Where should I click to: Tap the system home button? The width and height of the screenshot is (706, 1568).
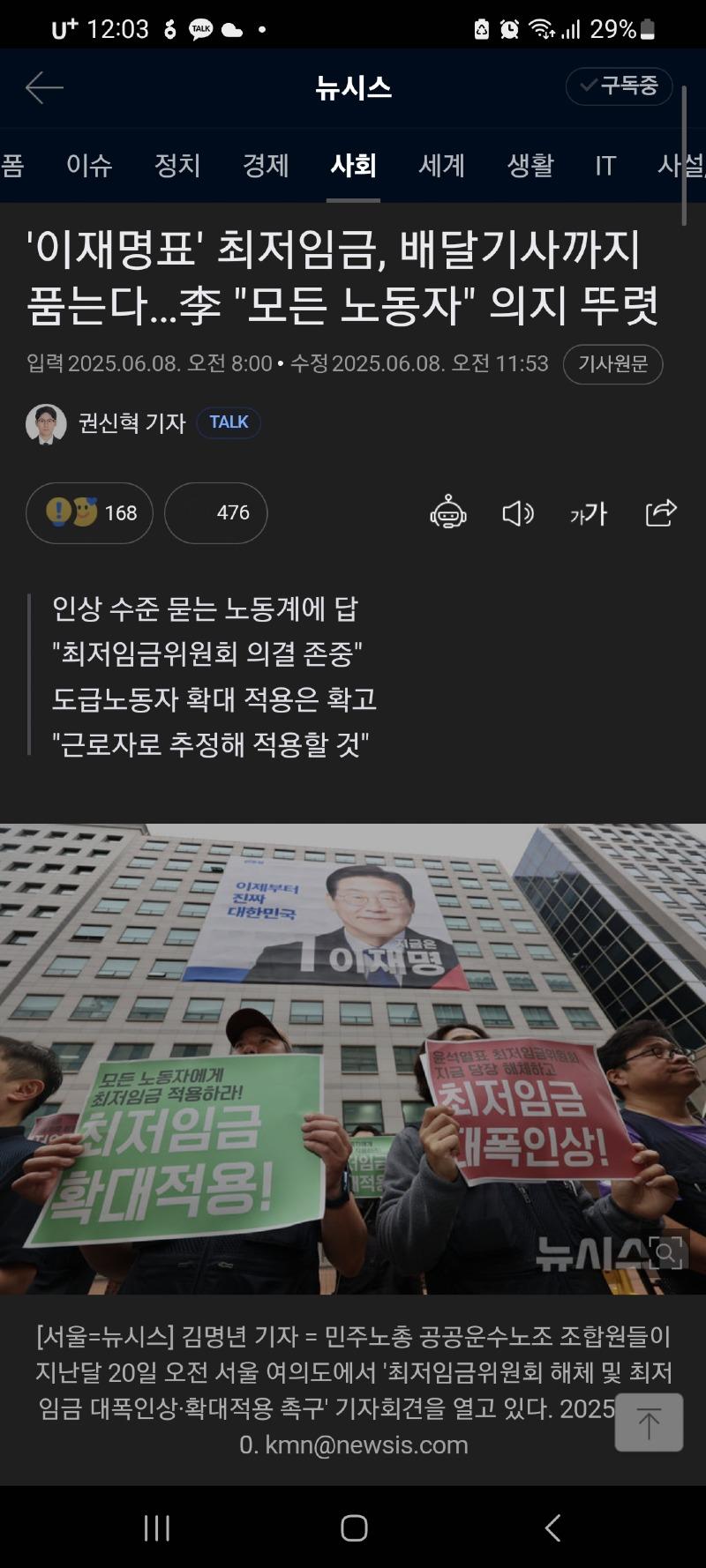[x=354, y=1528]
